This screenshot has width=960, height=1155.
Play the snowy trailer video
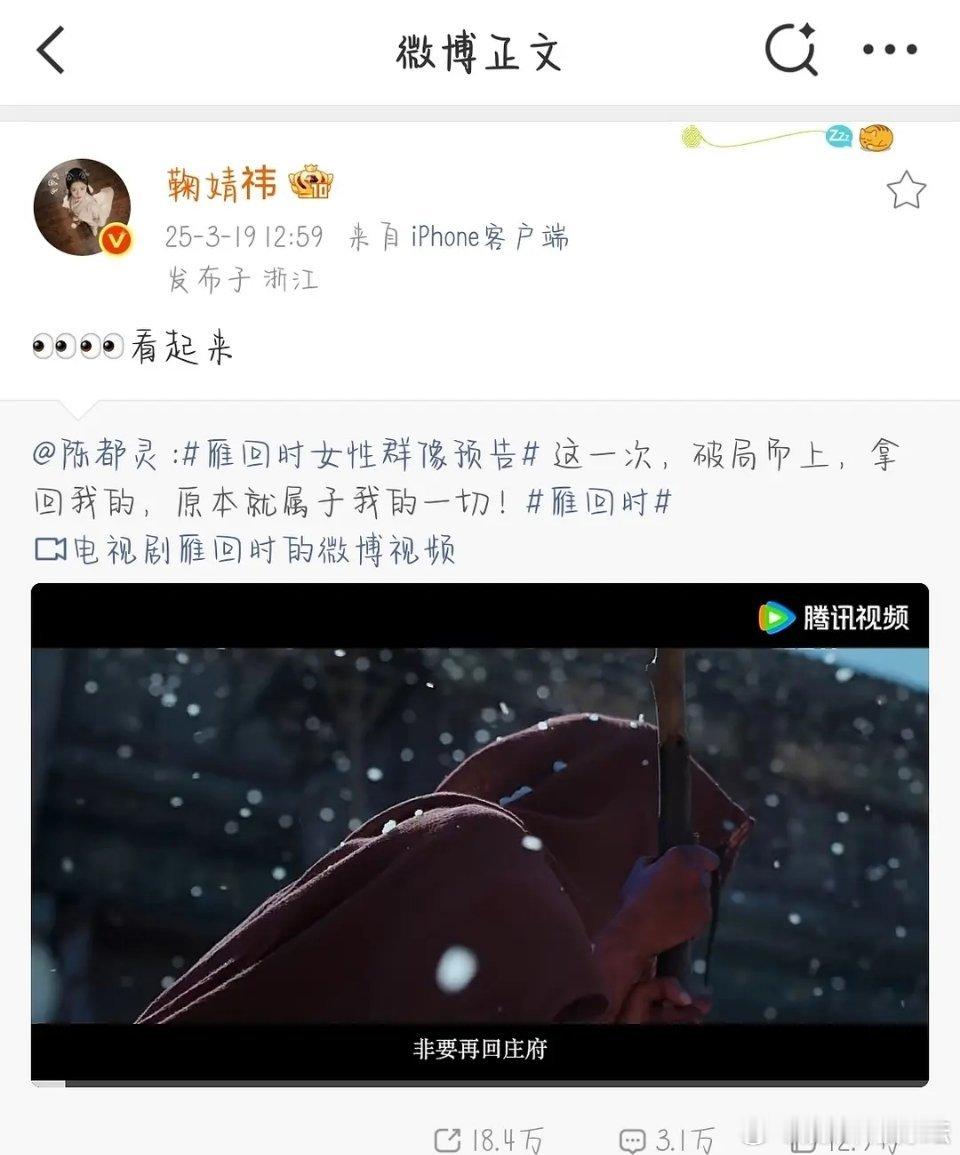click(480, 830)
